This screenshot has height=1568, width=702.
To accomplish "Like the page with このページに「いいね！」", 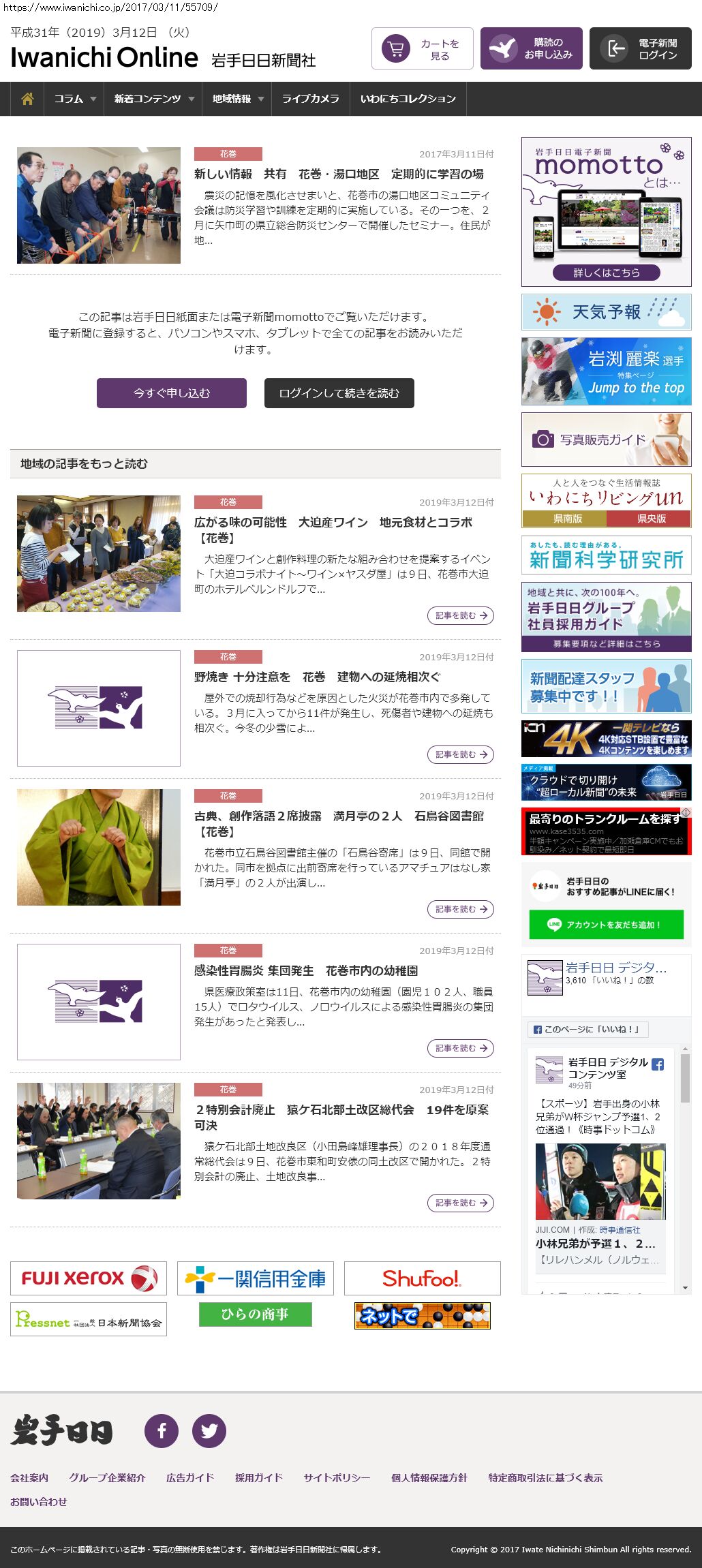I will click(587, 1029).
